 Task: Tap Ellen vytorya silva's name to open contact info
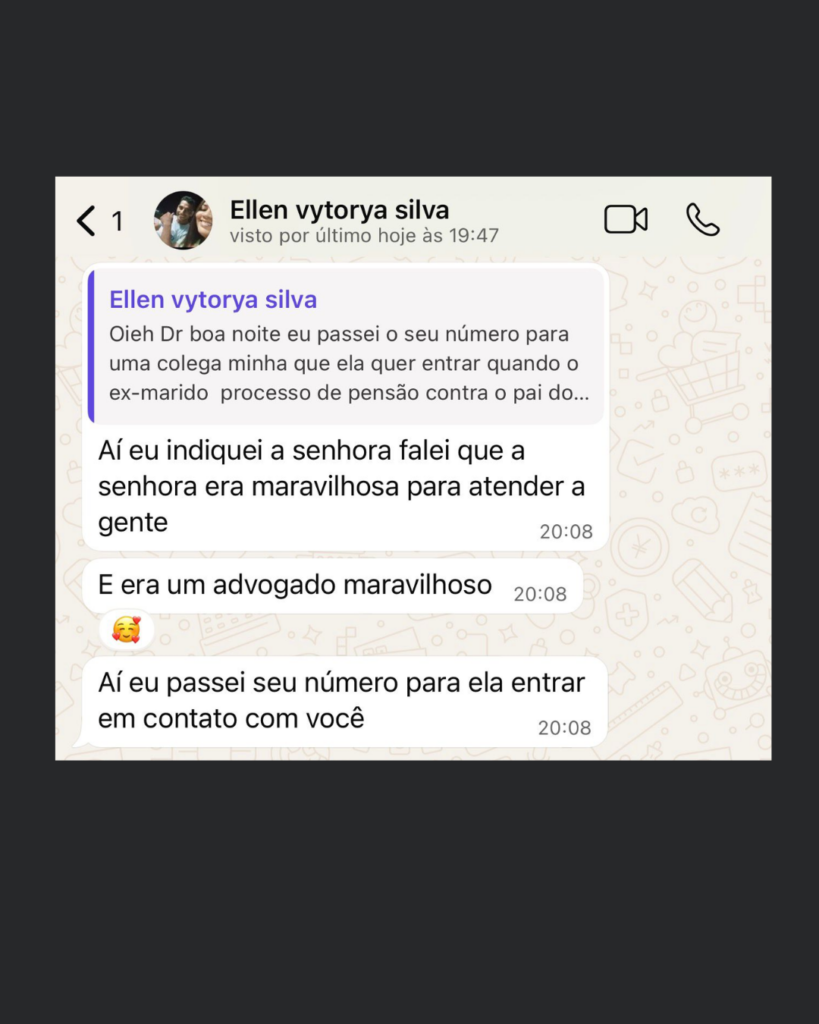click(340, 210)
